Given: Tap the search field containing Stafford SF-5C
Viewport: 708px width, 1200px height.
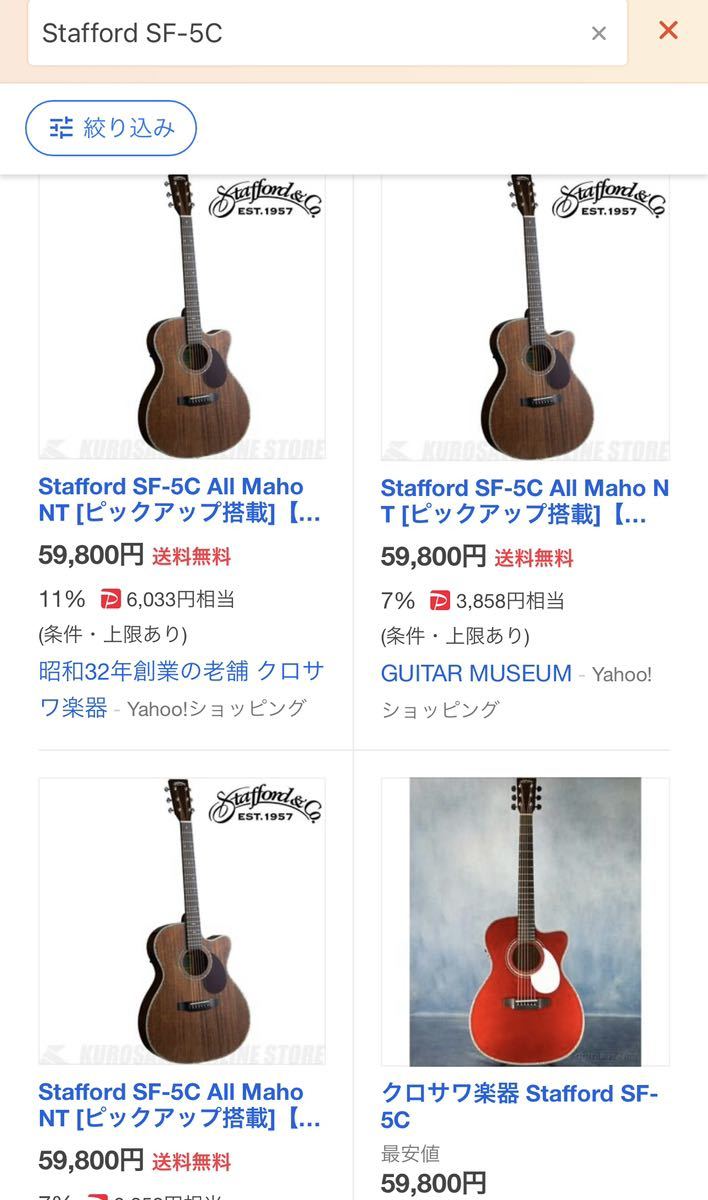Looking at the screenshot, I should (300, 33).
